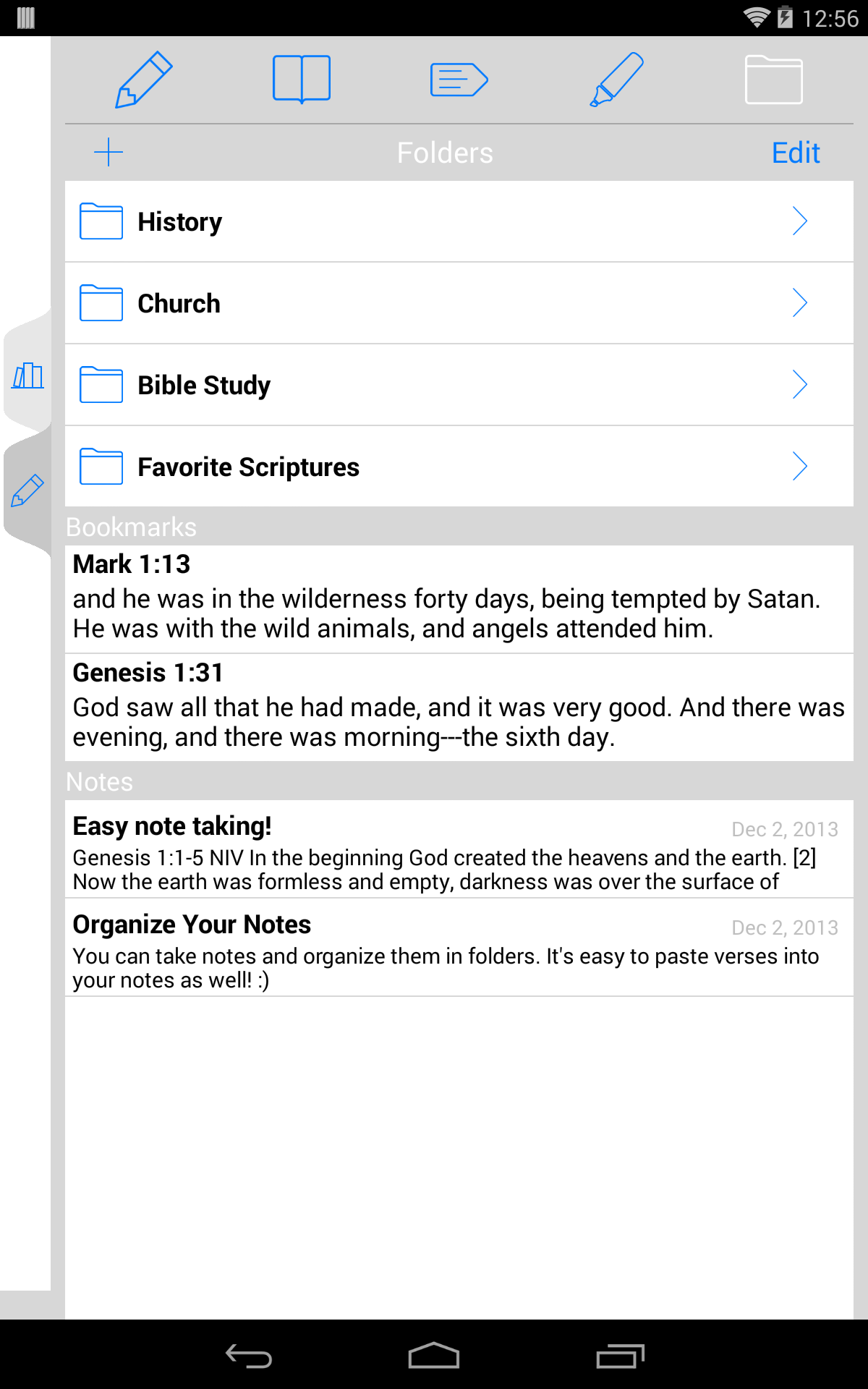Open the Mark 1:13 bookmark
Screen dimensions: 868x1389
[459, 599]
